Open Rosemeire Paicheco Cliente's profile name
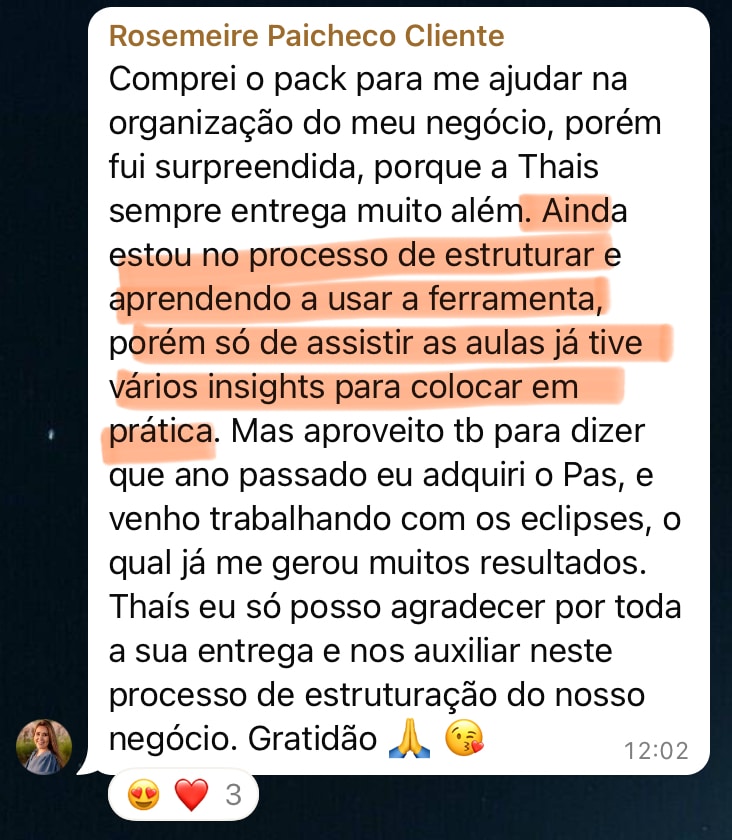The image size is (732, 840). (x=306, y=37)
